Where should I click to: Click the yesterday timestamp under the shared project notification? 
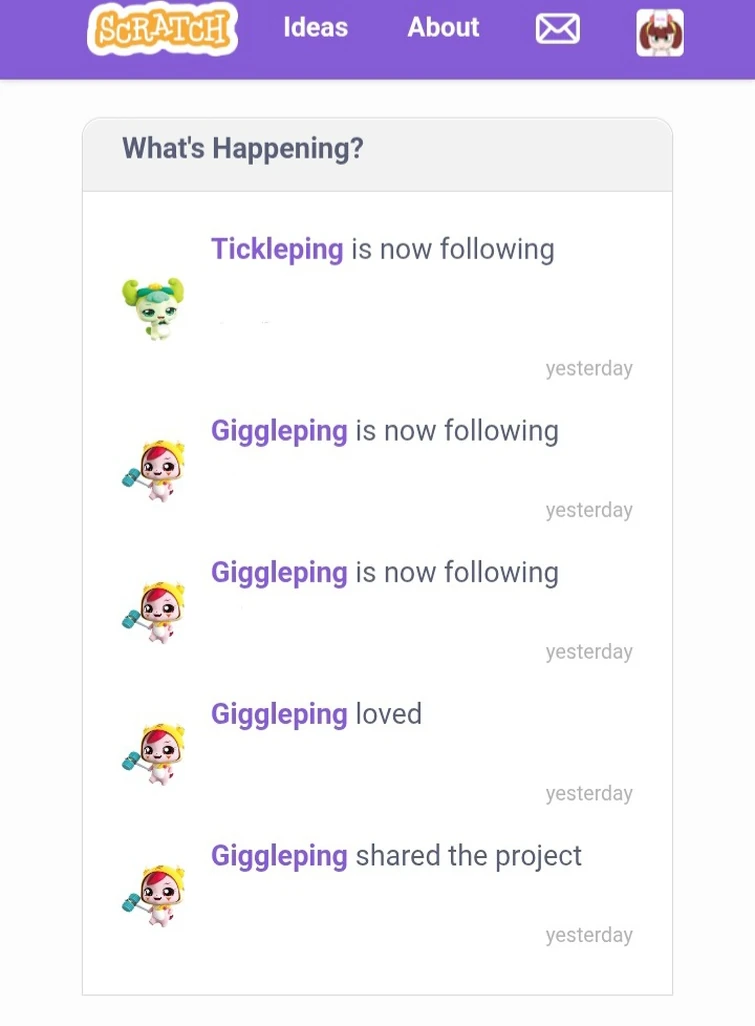tap(589, 935)
